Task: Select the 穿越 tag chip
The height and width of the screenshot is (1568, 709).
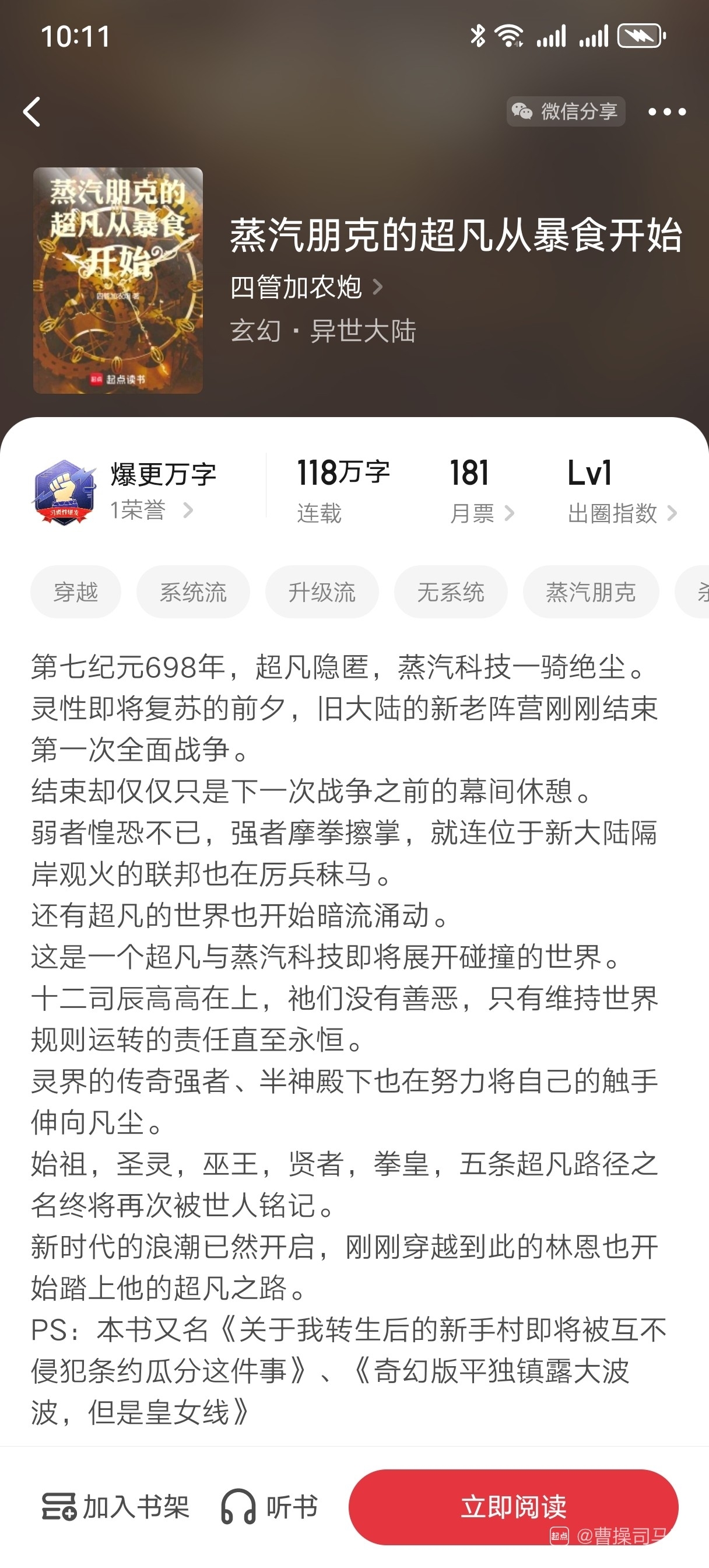Action: tap(75, 591)
